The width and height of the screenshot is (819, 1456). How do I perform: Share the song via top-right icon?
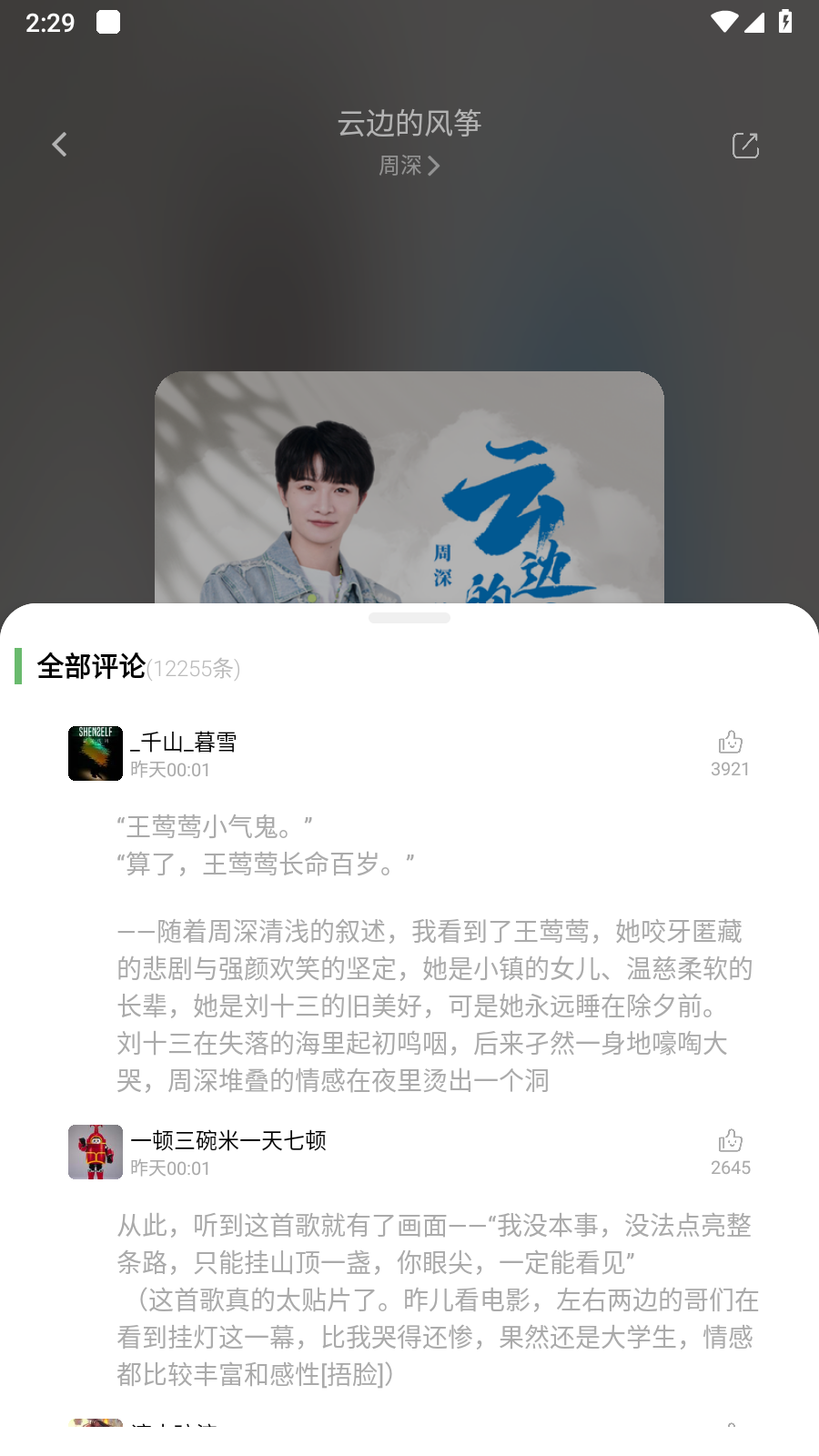click(745, 146)
